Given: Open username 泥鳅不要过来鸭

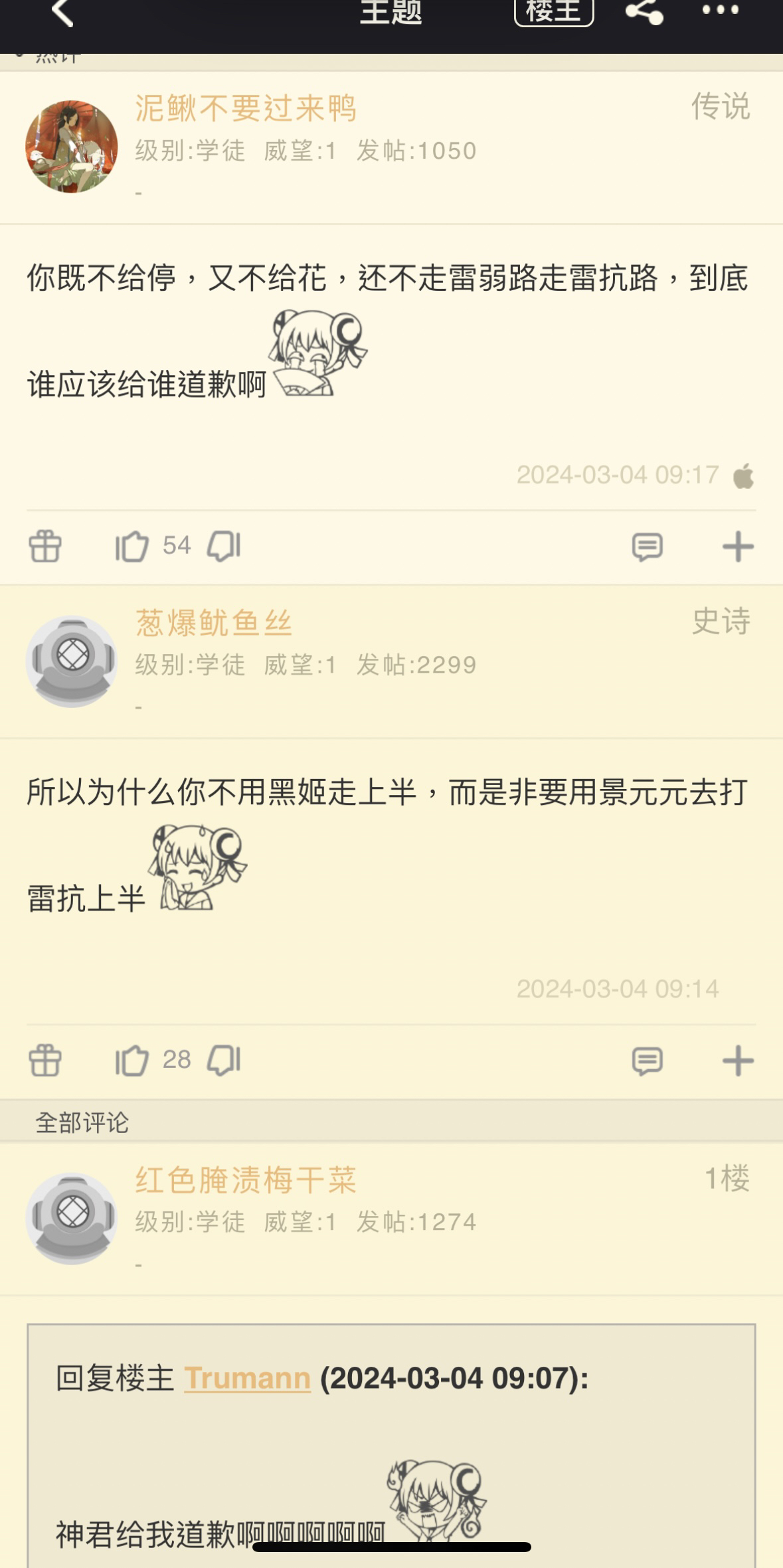Looking at the screenshot, I should tap(246, 108).
